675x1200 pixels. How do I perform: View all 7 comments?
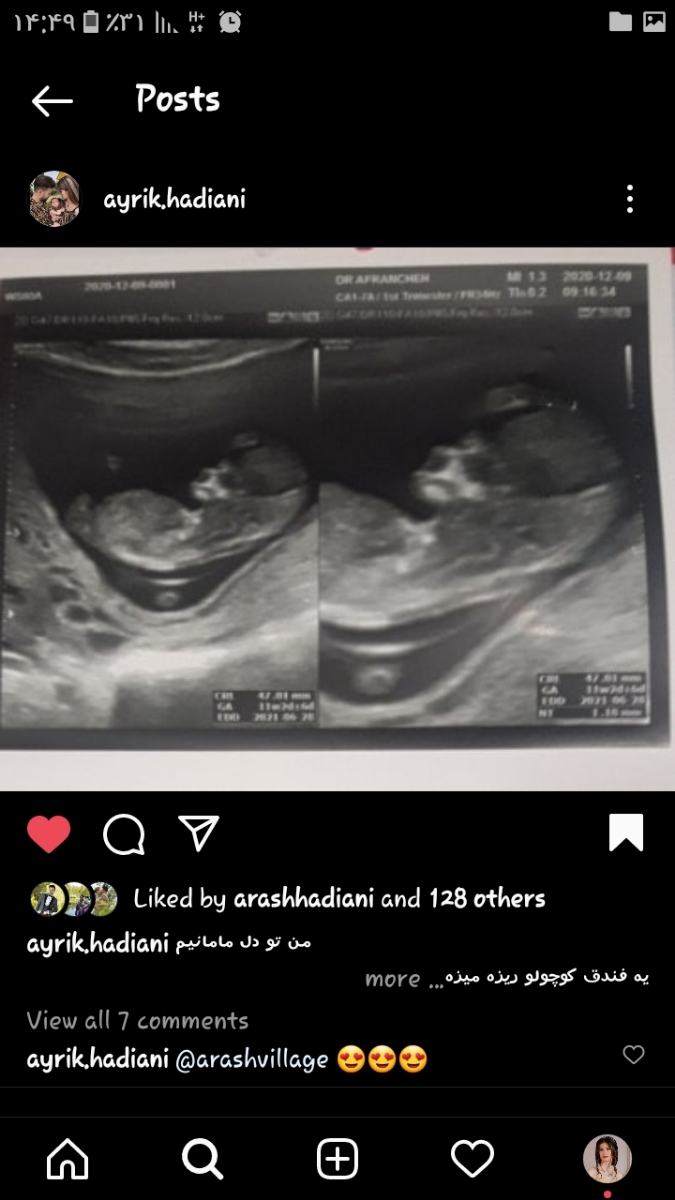tap(137, 1021)
